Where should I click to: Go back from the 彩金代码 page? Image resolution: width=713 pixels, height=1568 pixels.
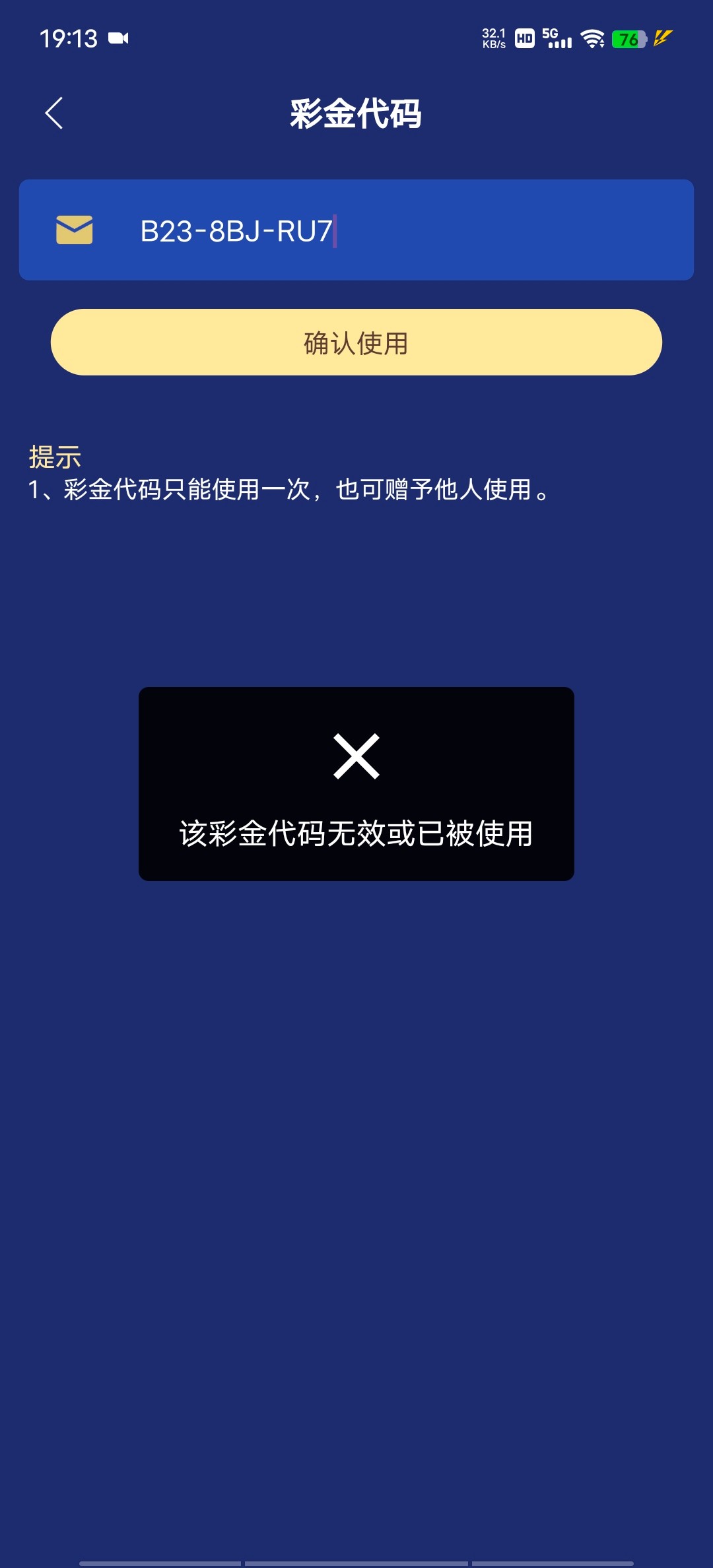(x=54, y=114)
